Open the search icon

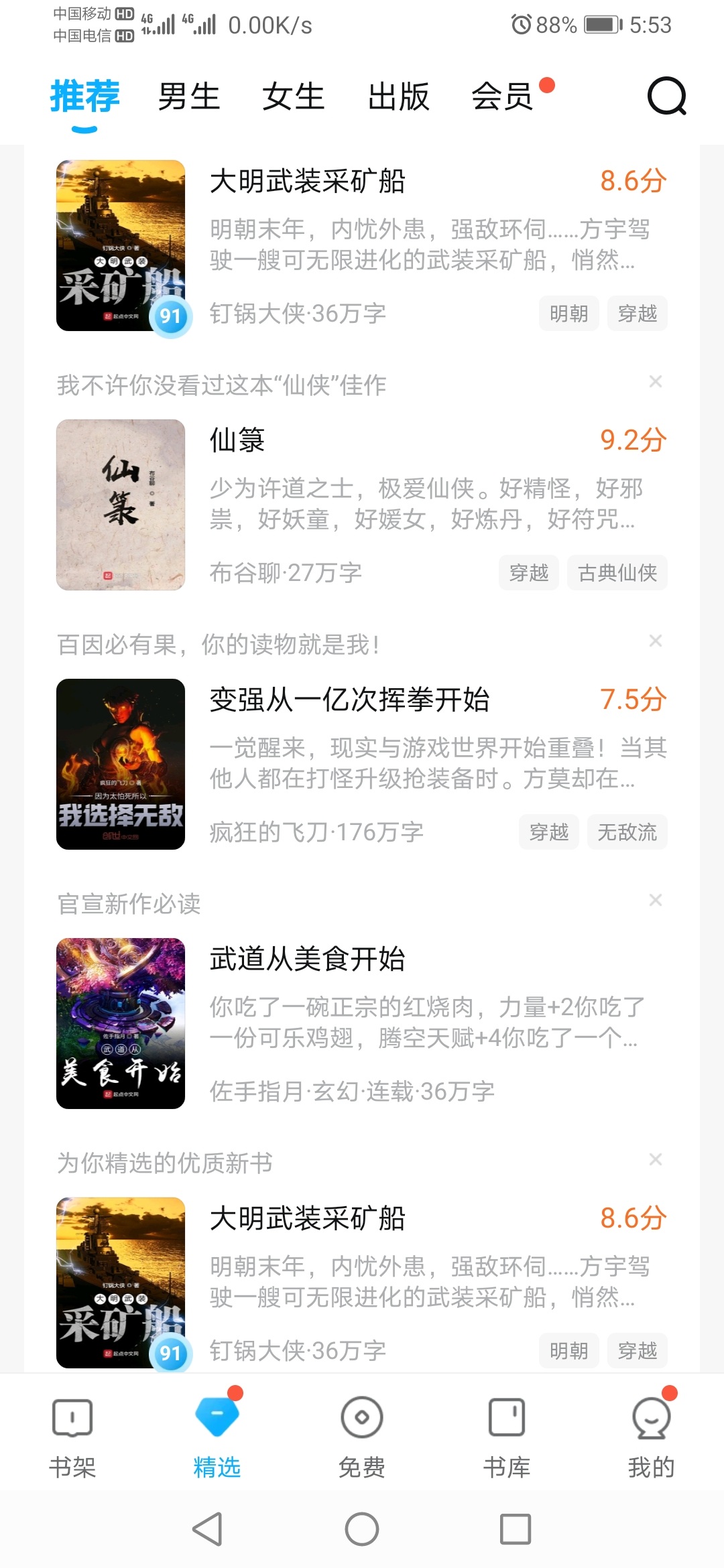667,96
